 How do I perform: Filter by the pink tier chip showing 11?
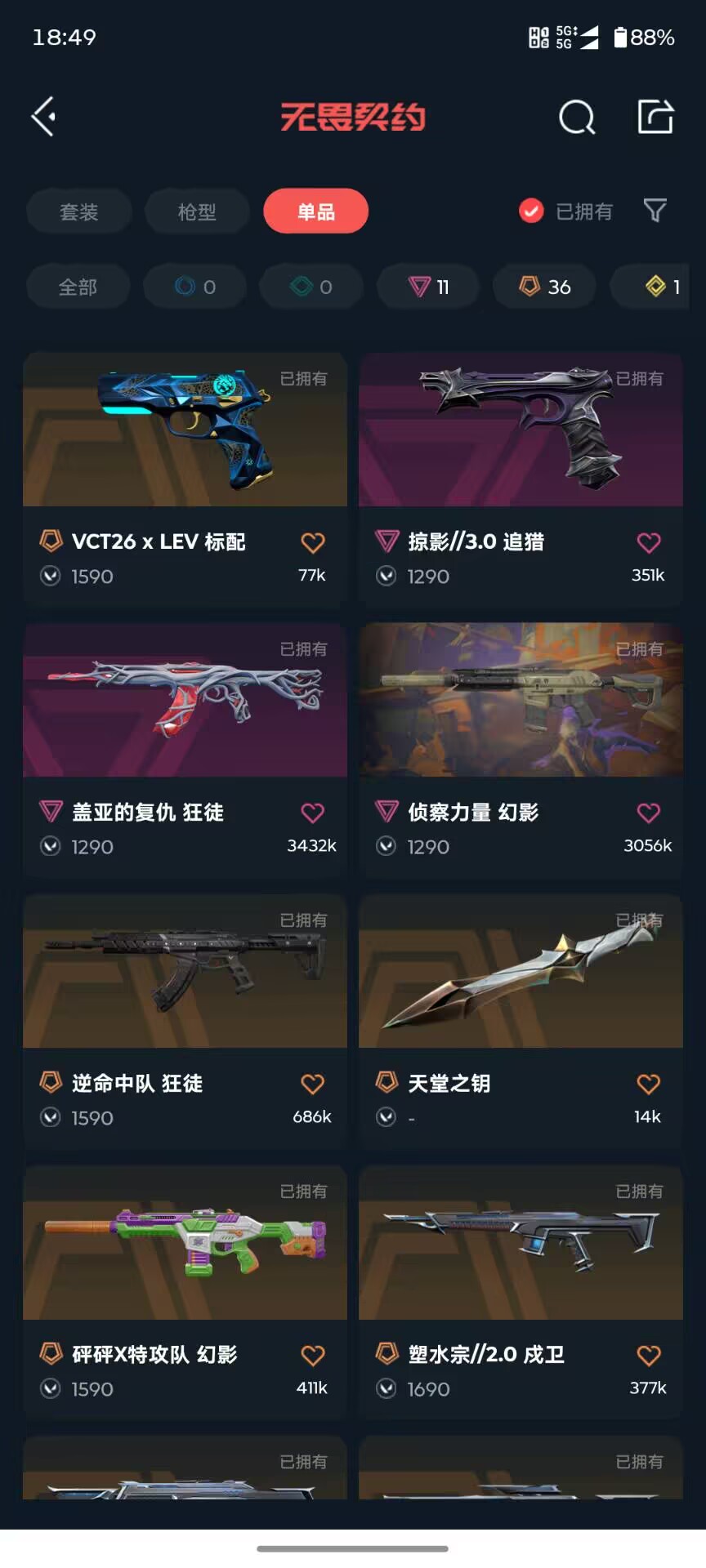[428, 287]
